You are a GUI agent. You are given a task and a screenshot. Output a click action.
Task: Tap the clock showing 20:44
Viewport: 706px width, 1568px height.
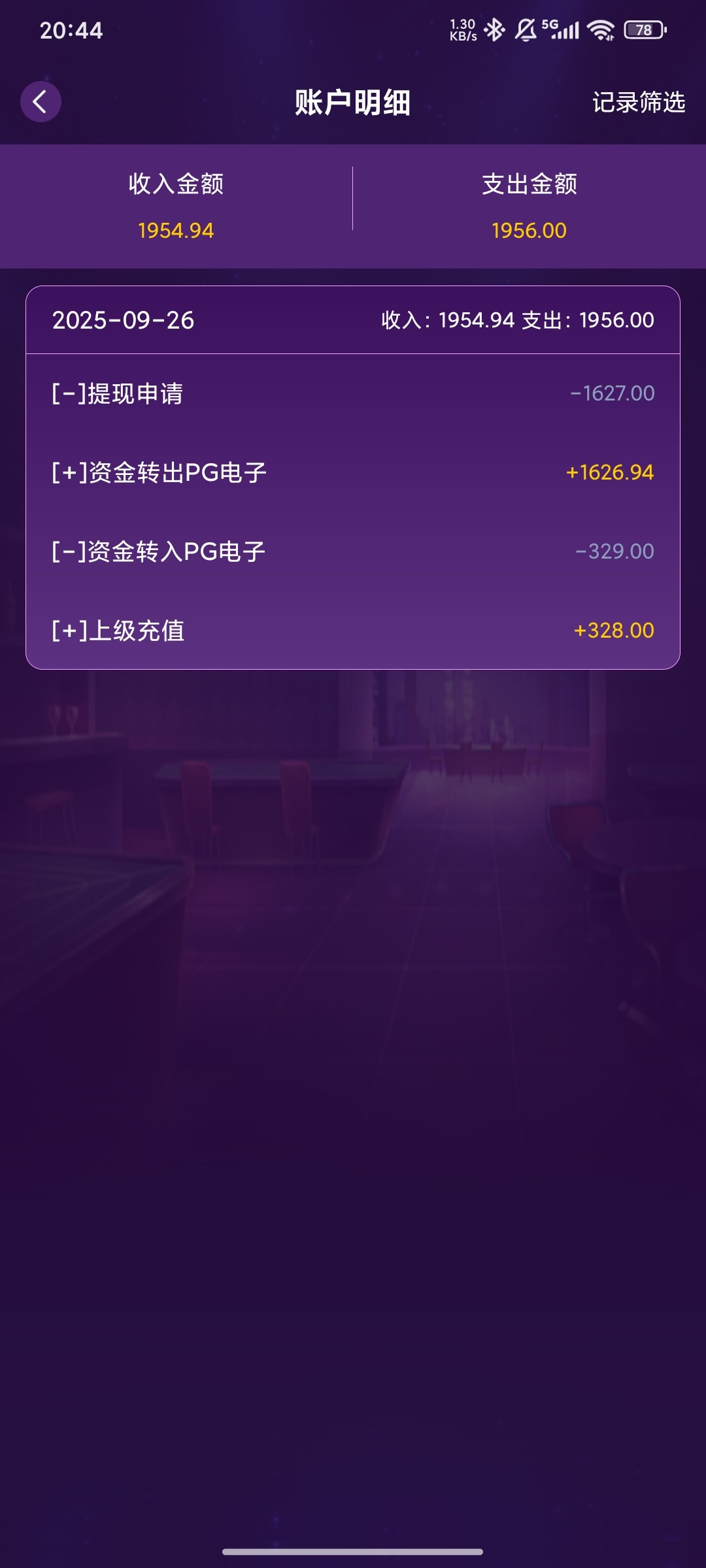[69, 30]
